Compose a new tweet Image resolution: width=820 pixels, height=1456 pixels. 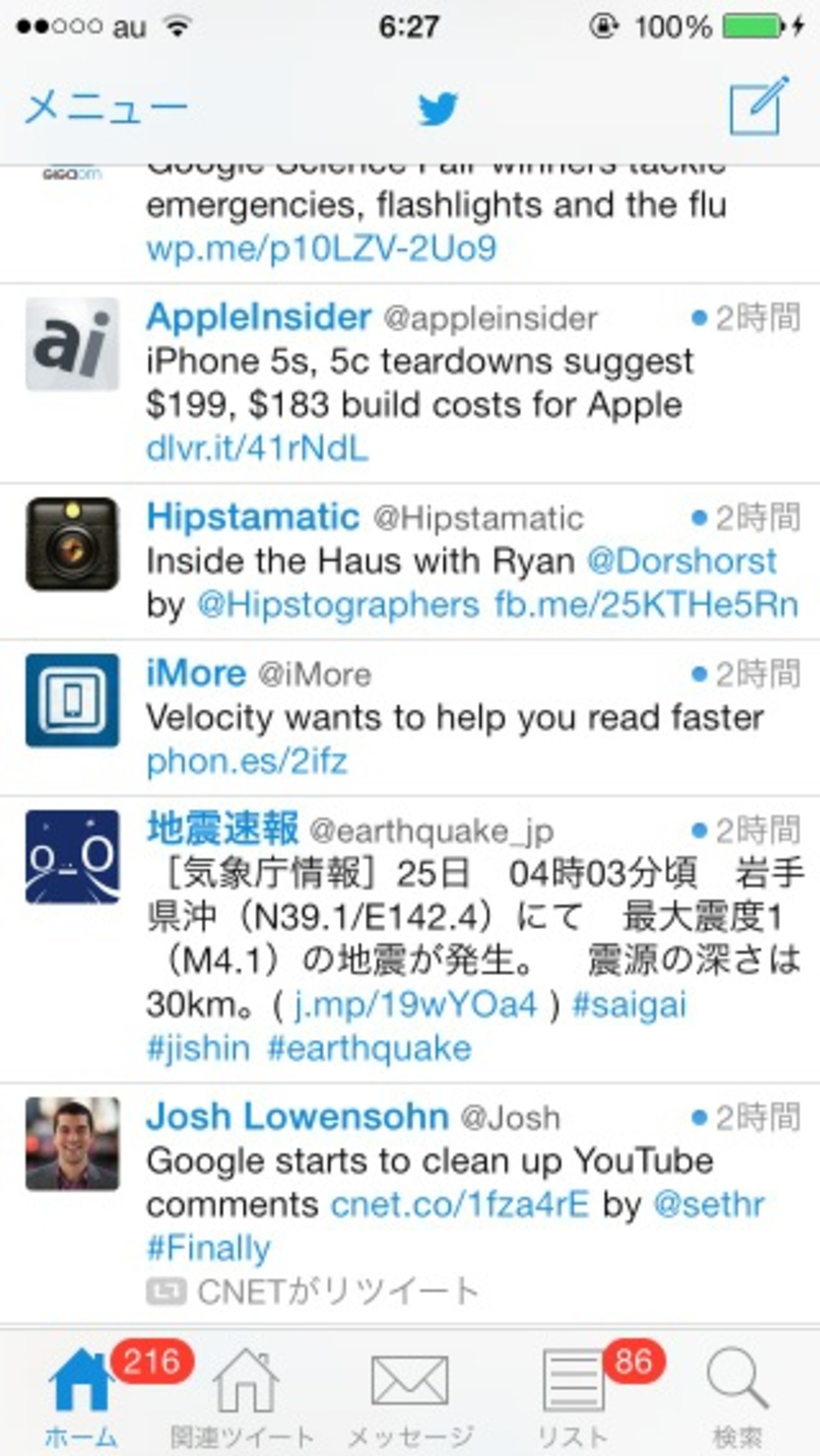(758, 107)
